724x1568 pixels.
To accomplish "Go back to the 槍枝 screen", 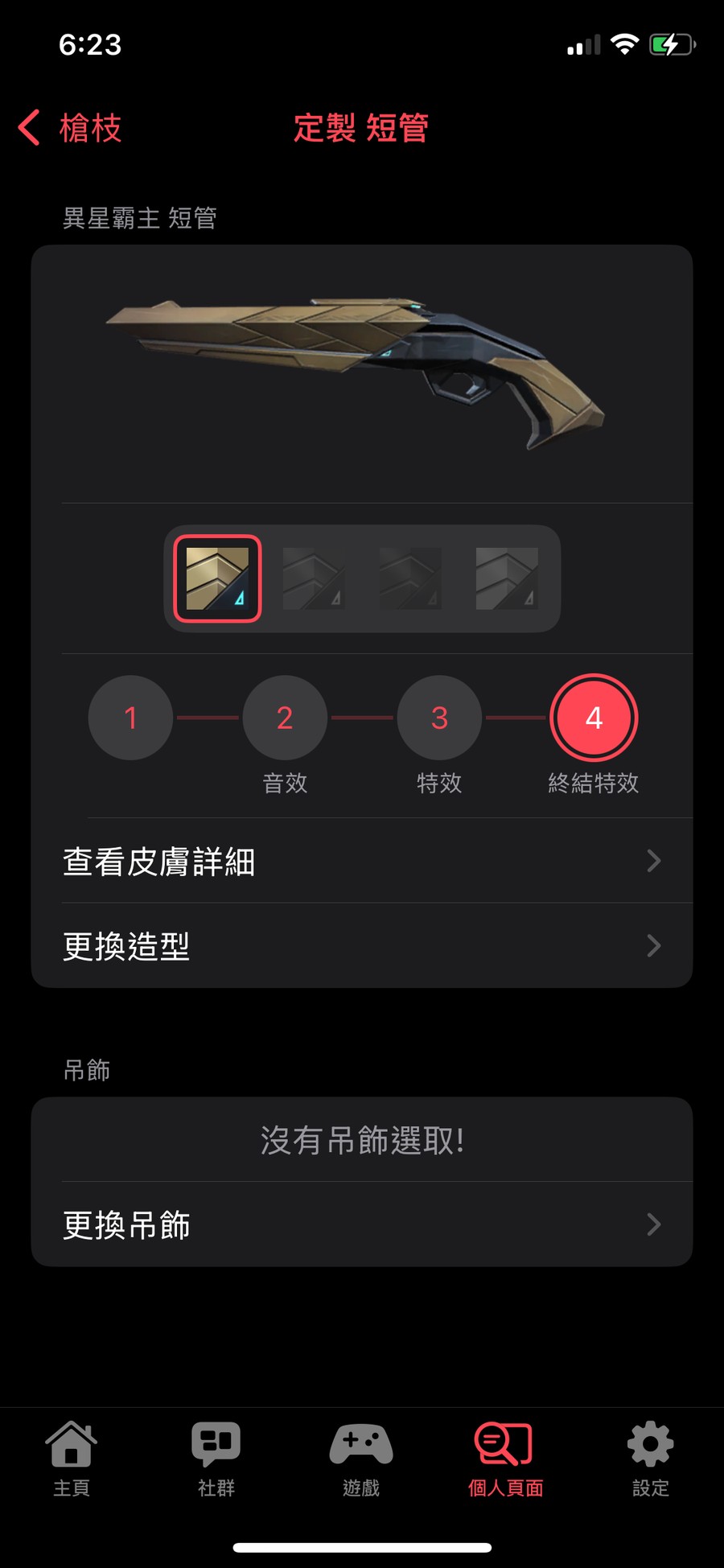I will [71, 129].
